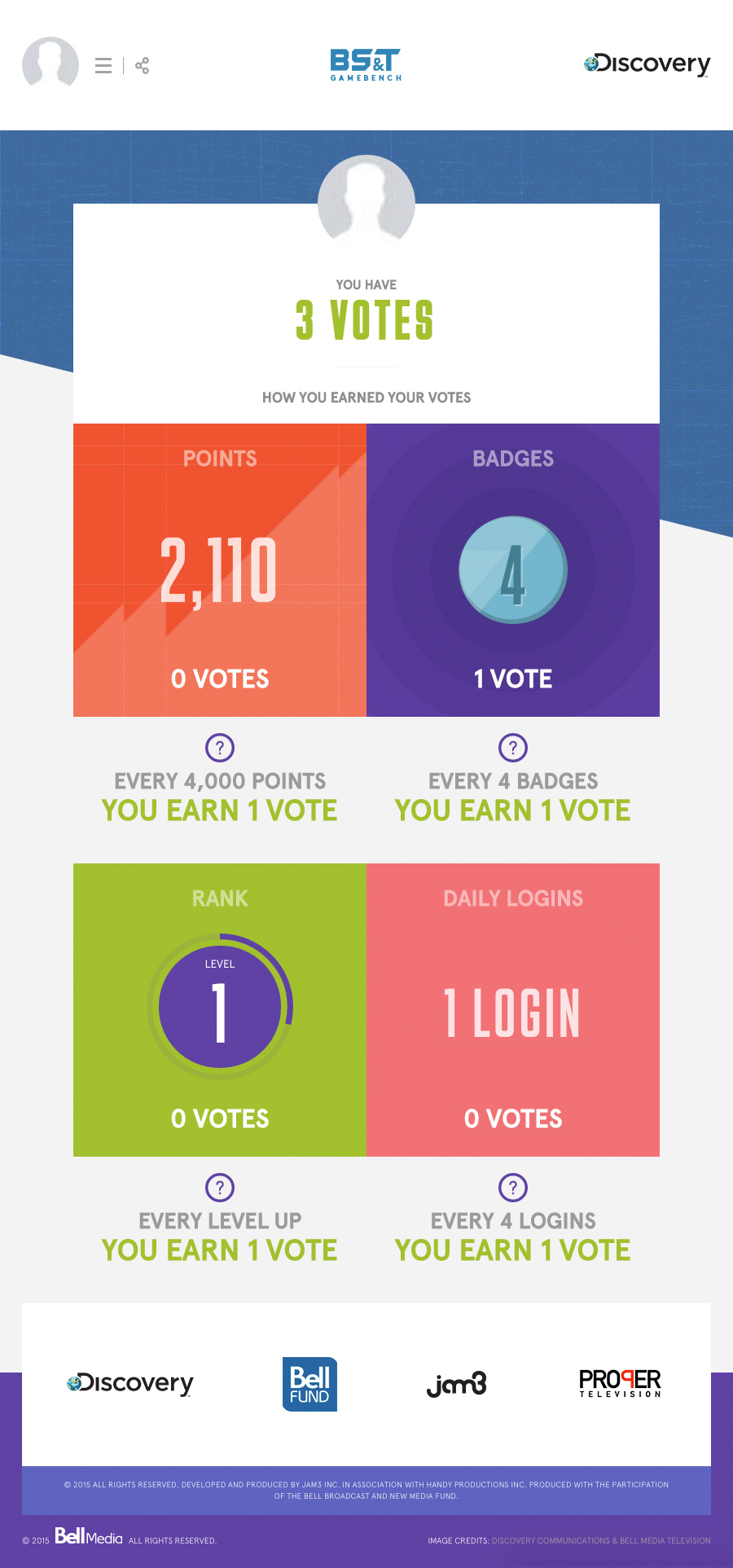Open help for the badges vote rule
Screen dimensions: 733x1568
coord(513,747)
